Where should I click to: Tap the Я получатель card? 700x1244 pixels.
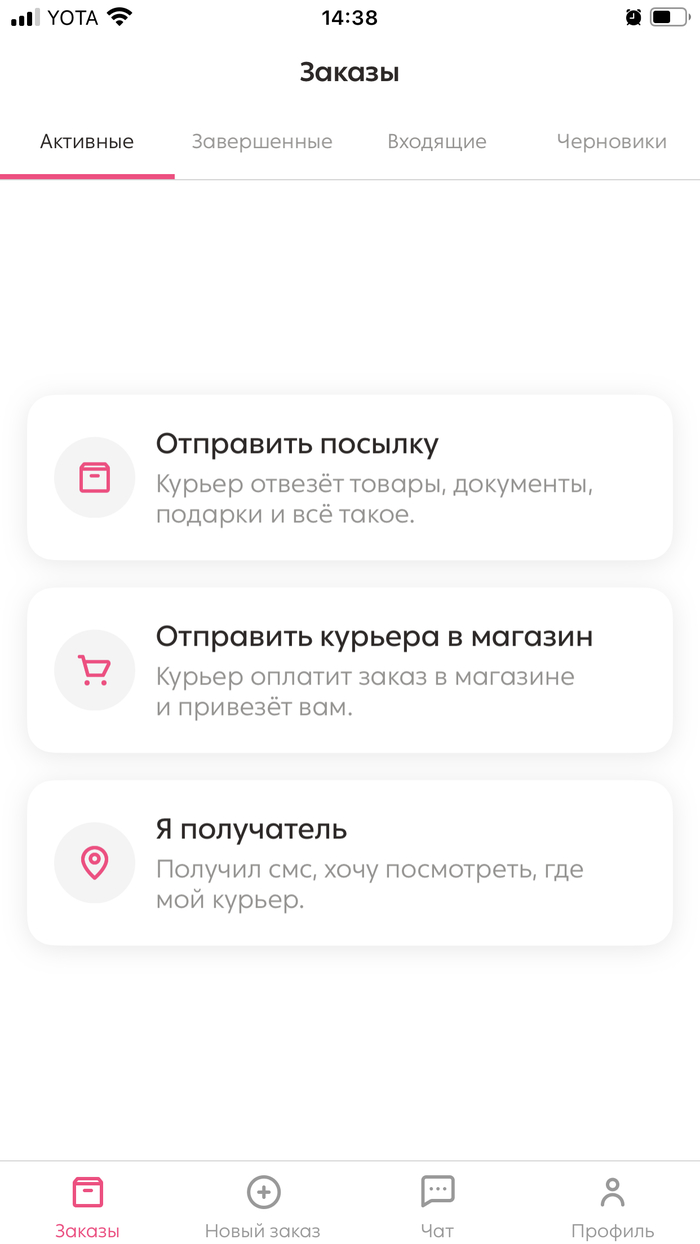coord(349,862)
